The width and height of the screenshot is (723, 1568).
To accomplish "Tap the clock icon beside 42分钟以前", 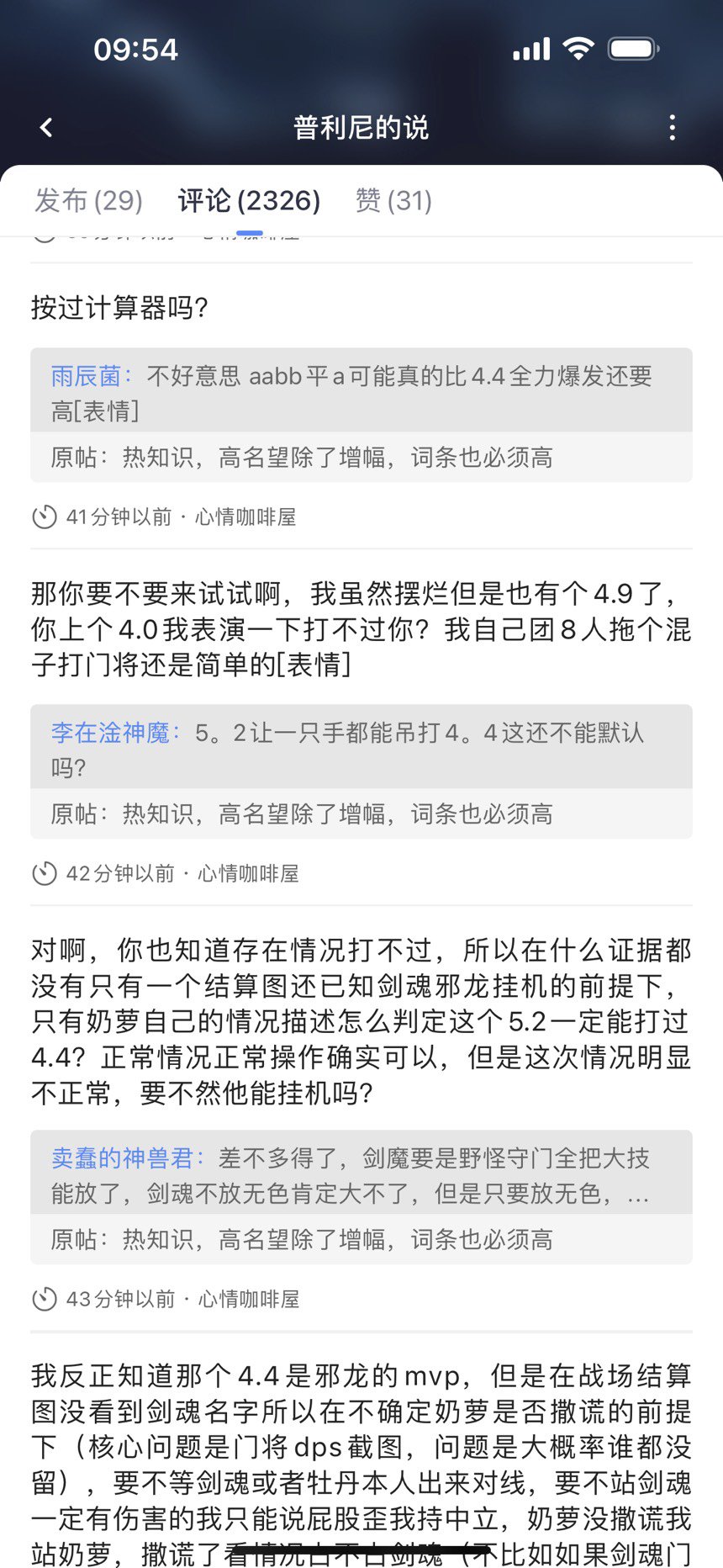I will 45,875.
